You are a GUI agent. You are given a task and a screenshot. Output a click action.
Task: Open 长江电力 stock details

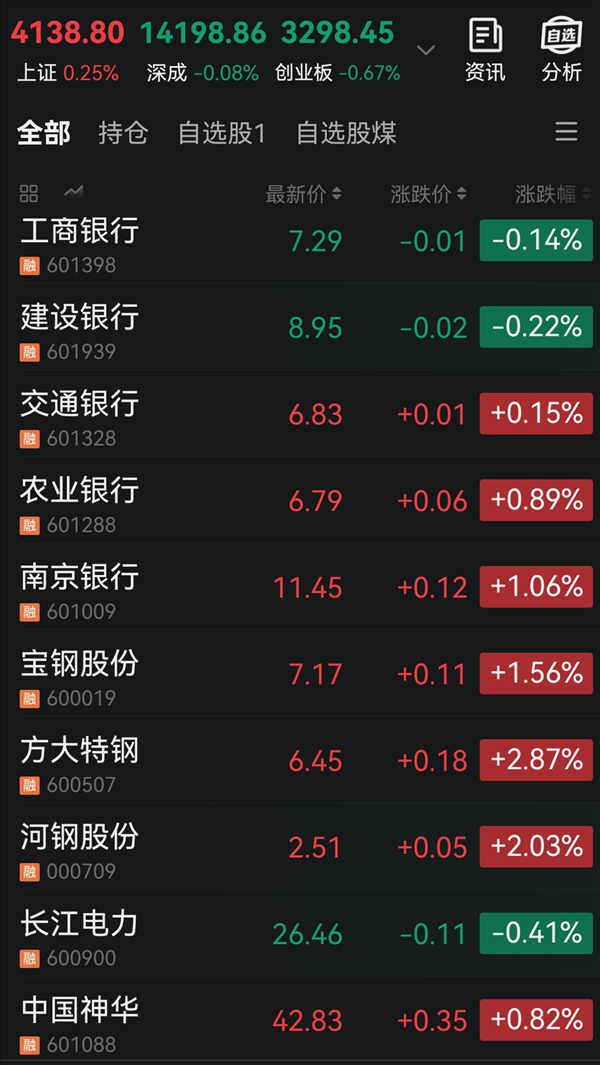point(80,934)
